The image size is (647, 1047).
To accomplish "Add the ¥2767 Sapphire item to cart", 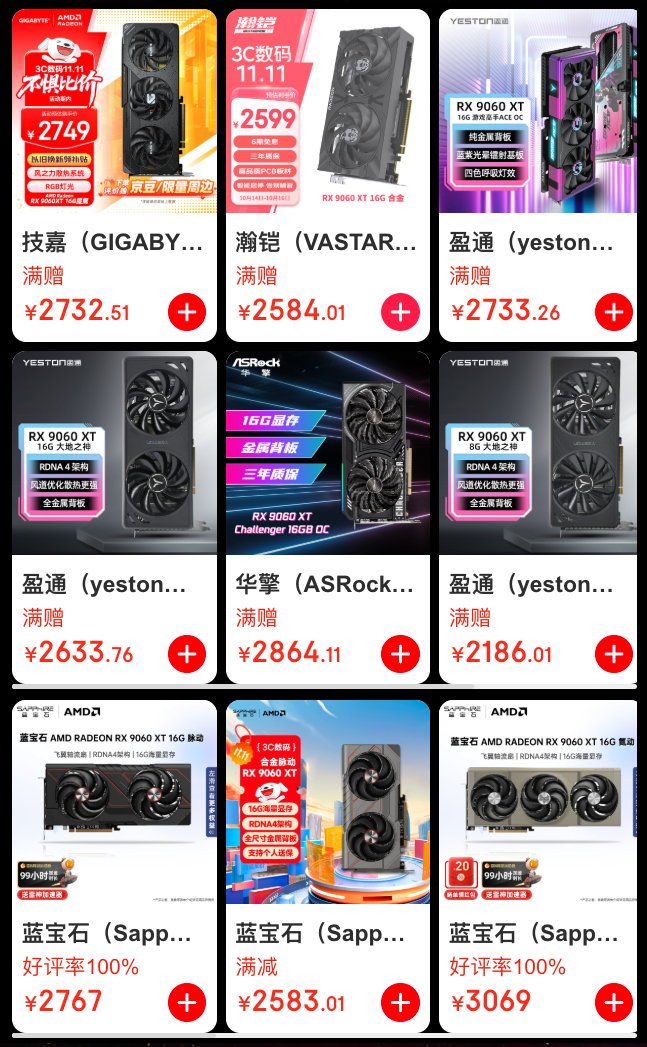I will 187,1002.
